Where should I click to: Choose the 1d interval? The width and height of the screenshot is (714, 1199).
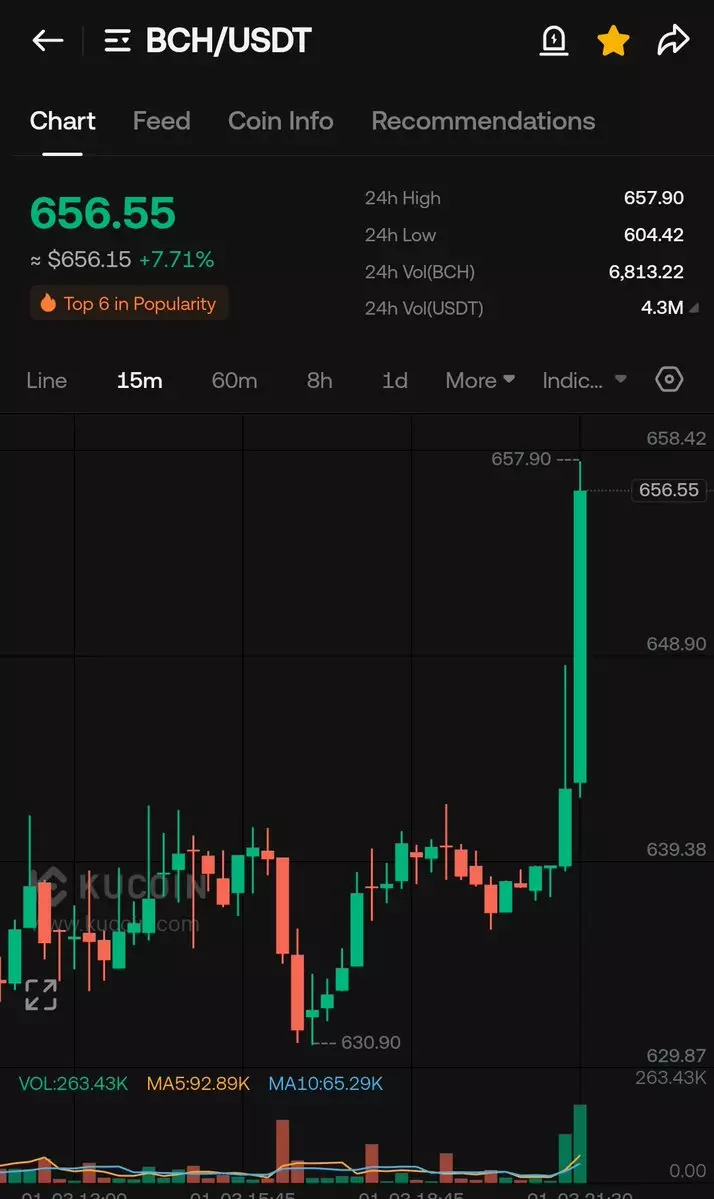click(395, 380)
